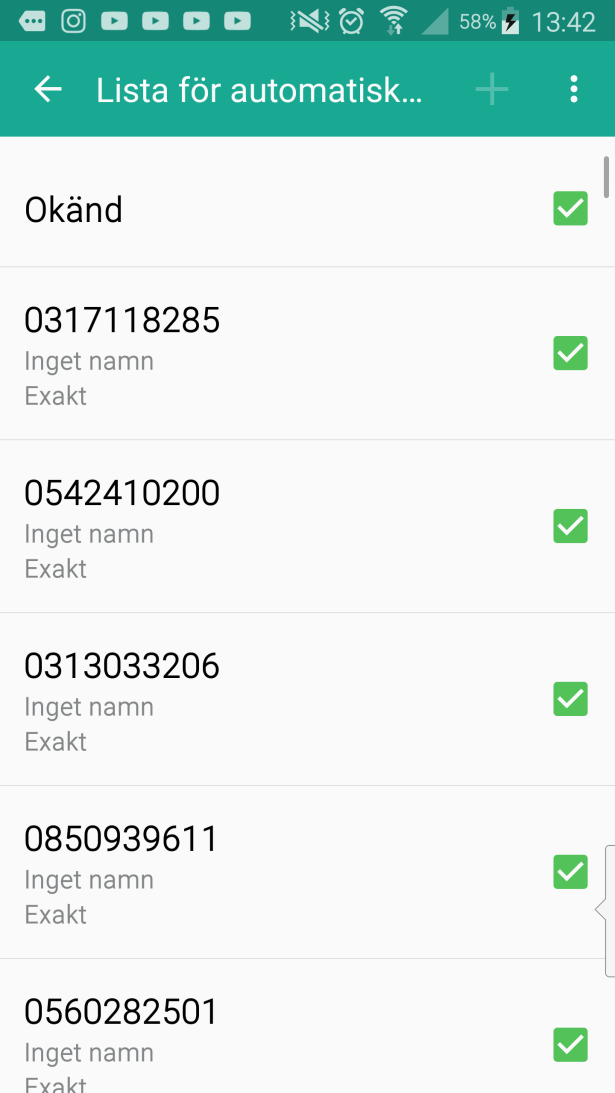Go back using the arrow icon
Image resolution: width=615 pixels, height=1093 pixels.
point(48,90)
